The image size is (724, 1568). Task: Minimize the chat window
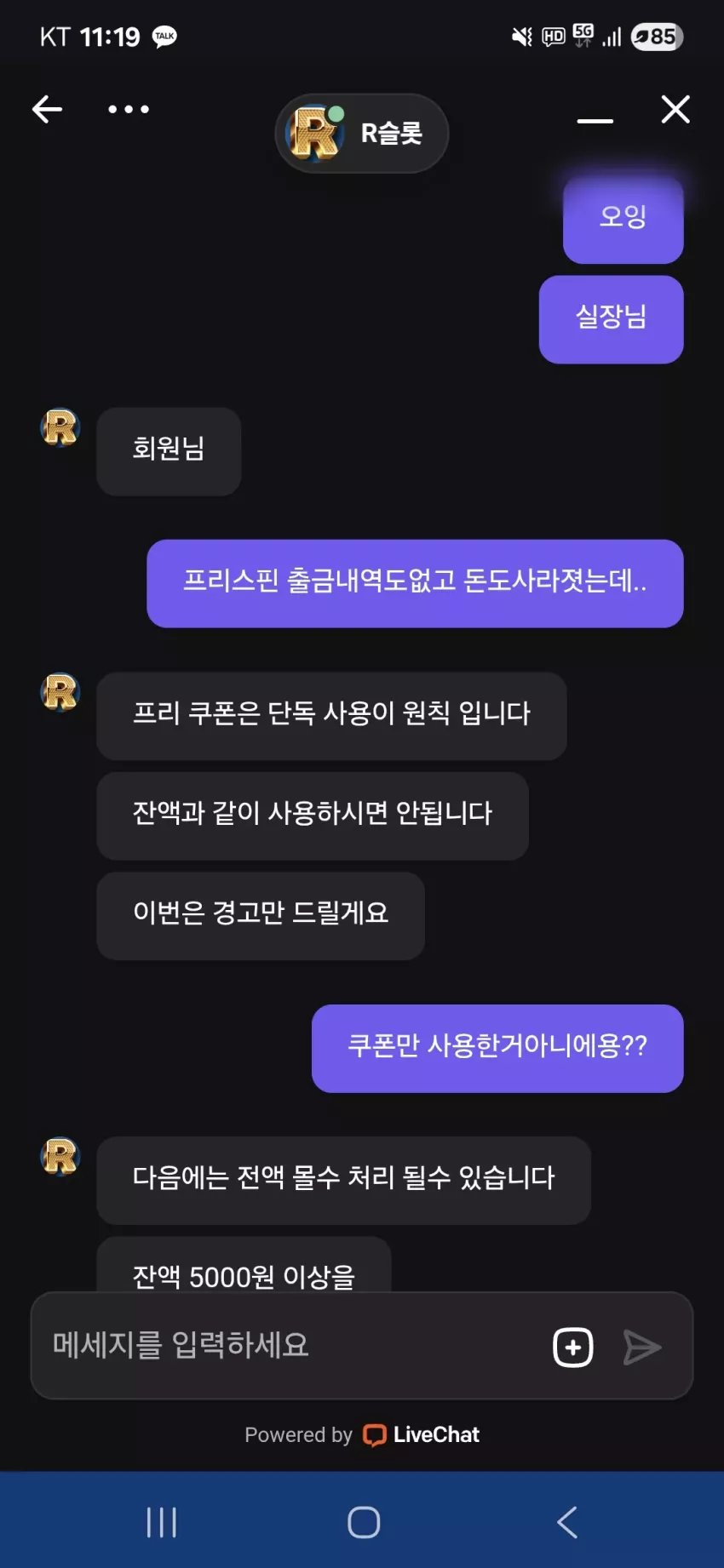(x=595, y=121)
